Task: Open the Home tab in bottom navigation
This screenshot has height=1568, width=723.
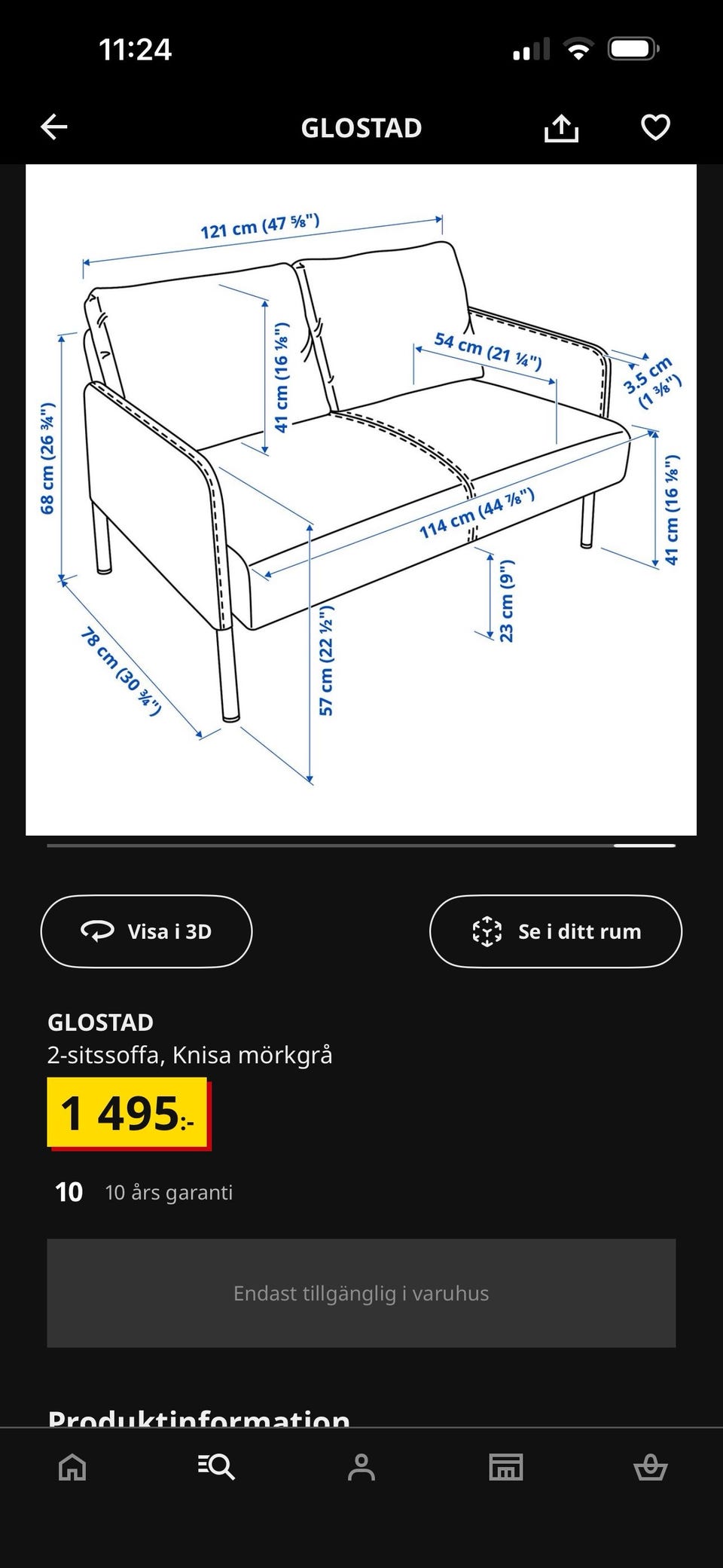Action: [72, 1466]
